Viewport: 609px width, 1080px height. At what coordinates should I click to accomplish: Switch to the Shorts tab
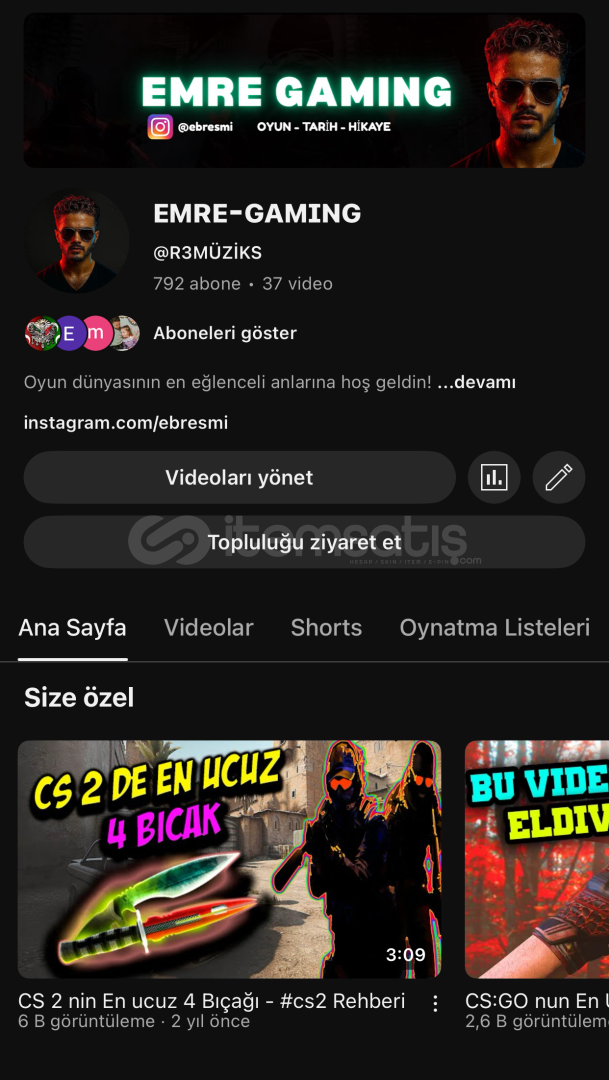coord(326,627)
